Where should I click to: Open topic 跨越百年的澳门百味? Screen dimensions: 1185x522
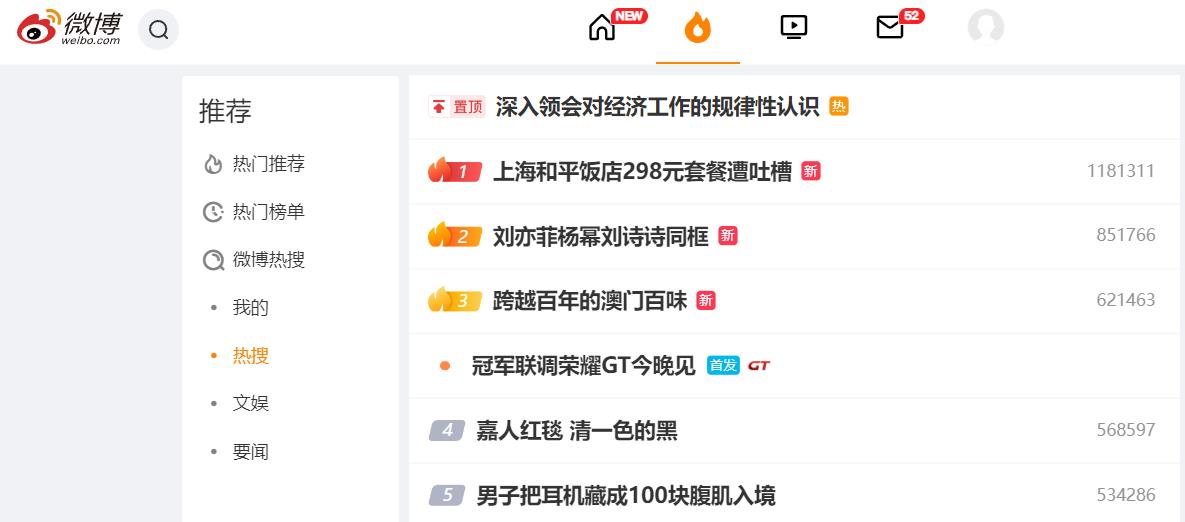click(x=590, y=301)
